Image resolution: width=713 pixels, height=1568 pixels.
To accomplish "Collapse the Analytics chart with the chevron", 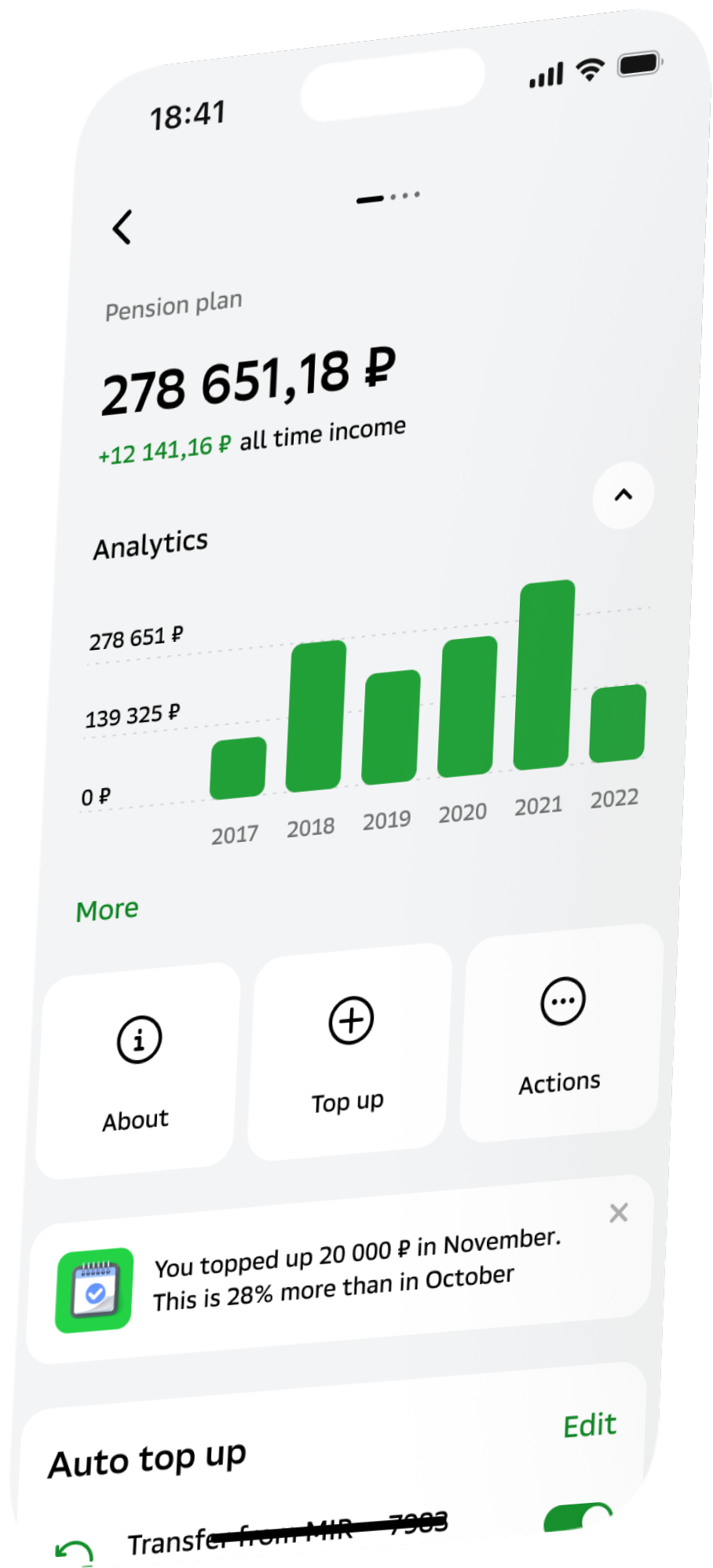I will pos(623,494).
